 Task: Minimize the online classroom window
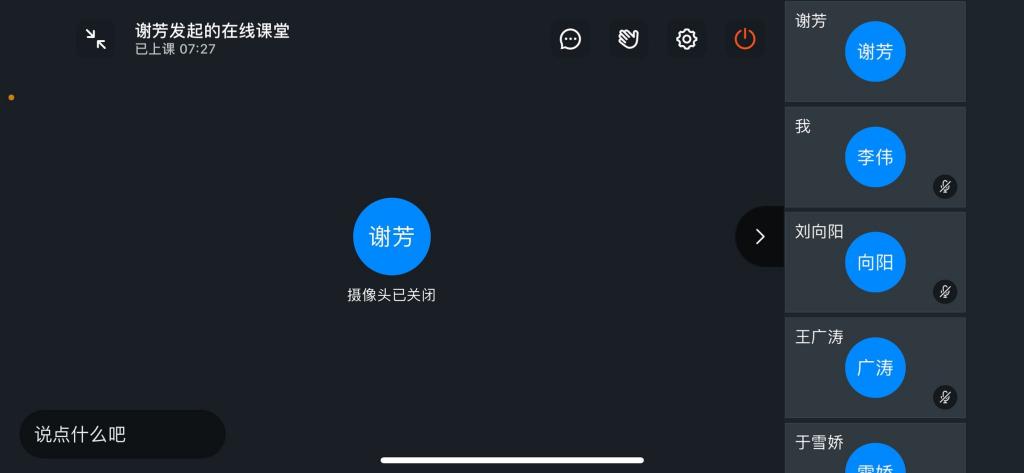point(96,39)
